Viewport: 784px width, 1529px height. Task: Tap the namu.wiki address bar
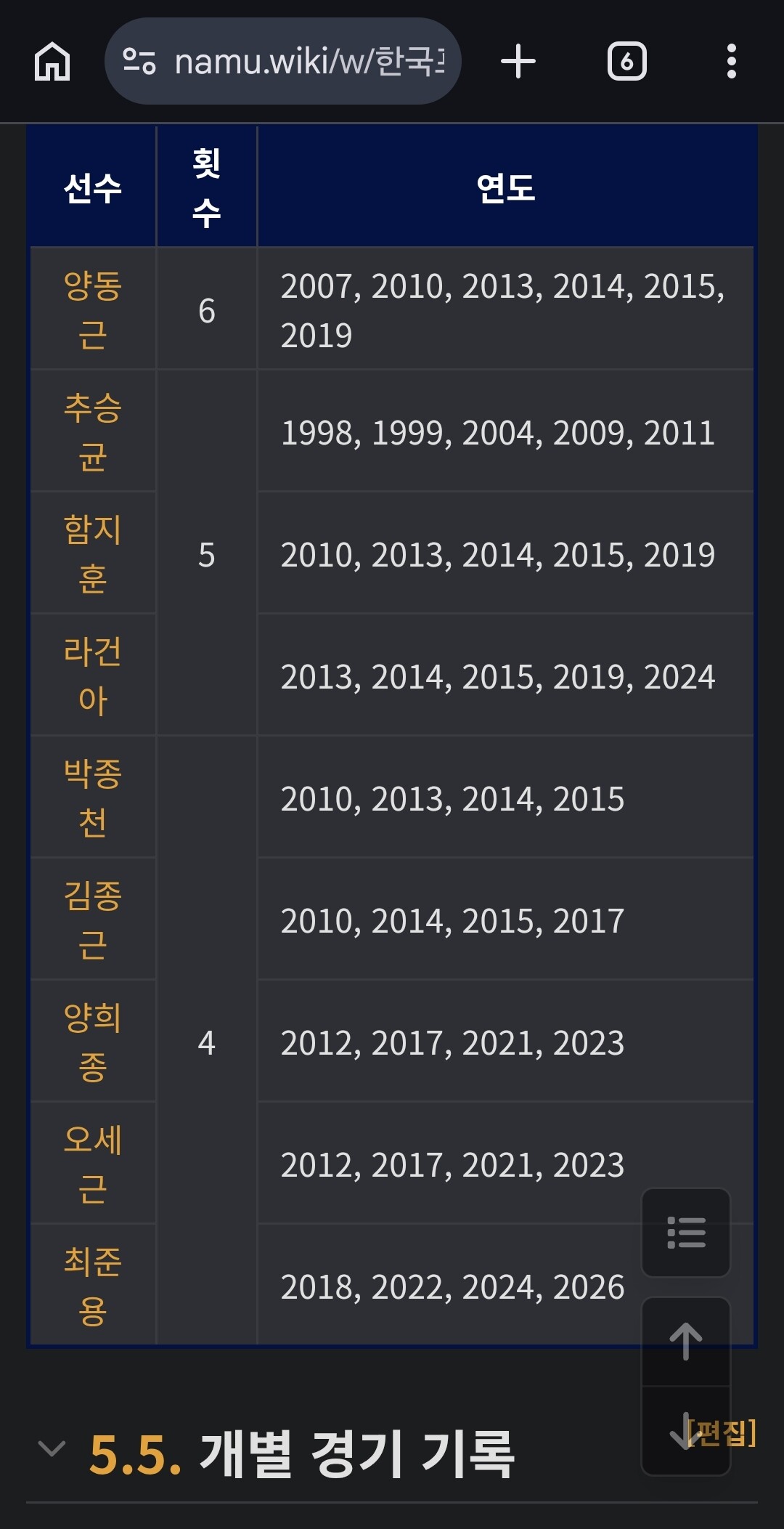point(283,61)
